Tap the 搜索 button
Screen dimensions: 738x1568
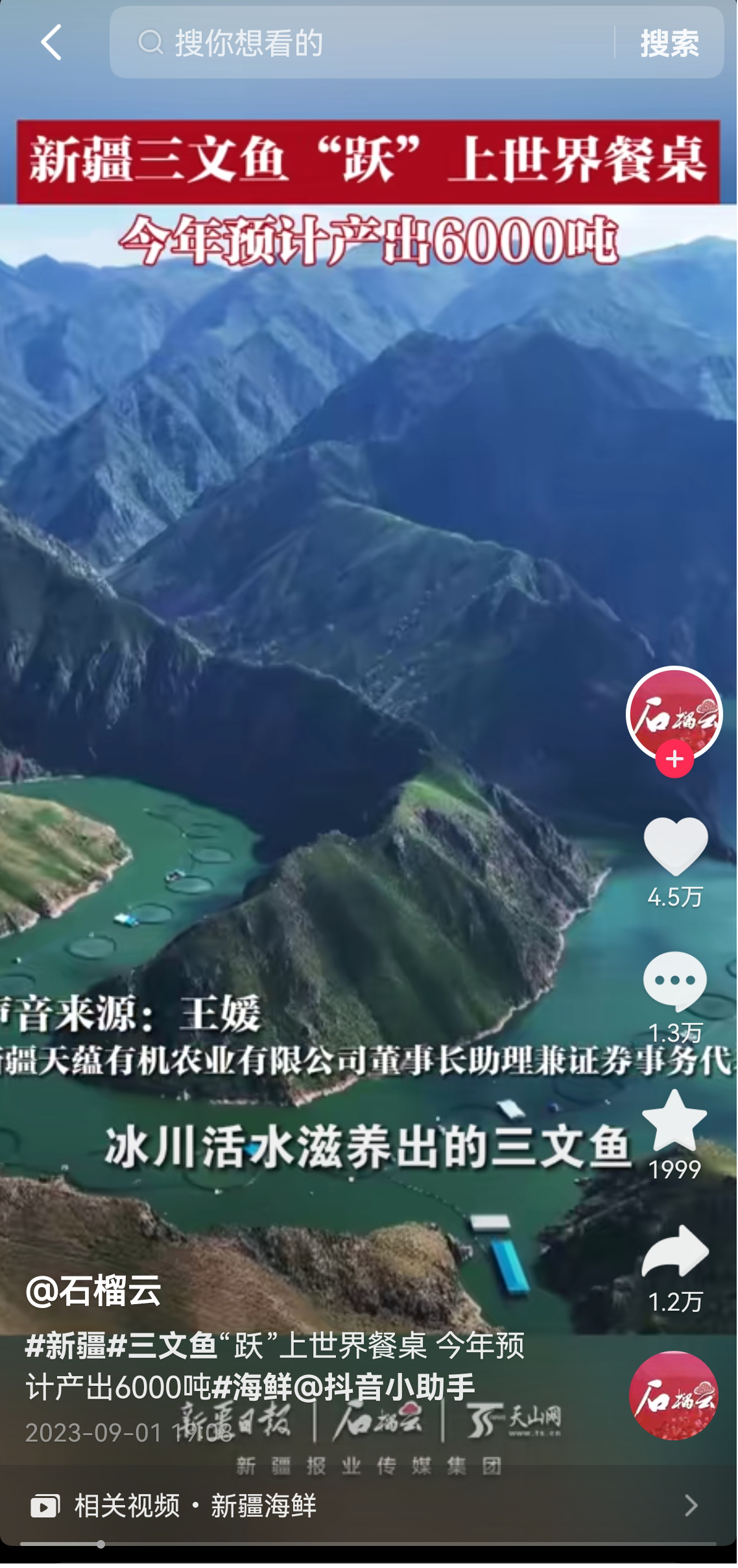tap(669, 43)
